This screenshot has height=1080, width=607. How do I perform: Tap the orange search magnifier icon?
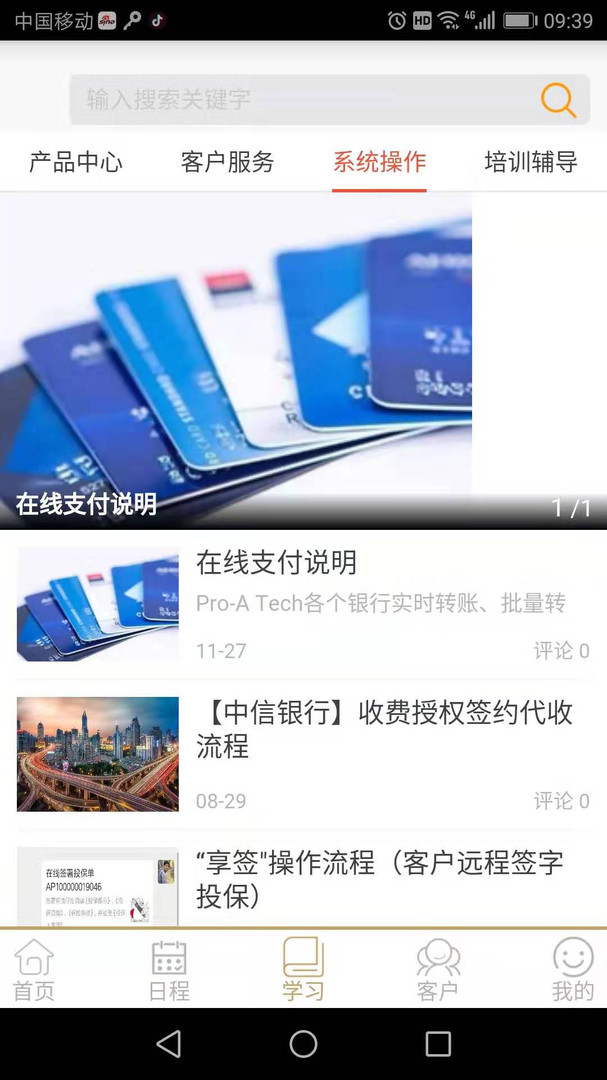click(x=558, y=100)
